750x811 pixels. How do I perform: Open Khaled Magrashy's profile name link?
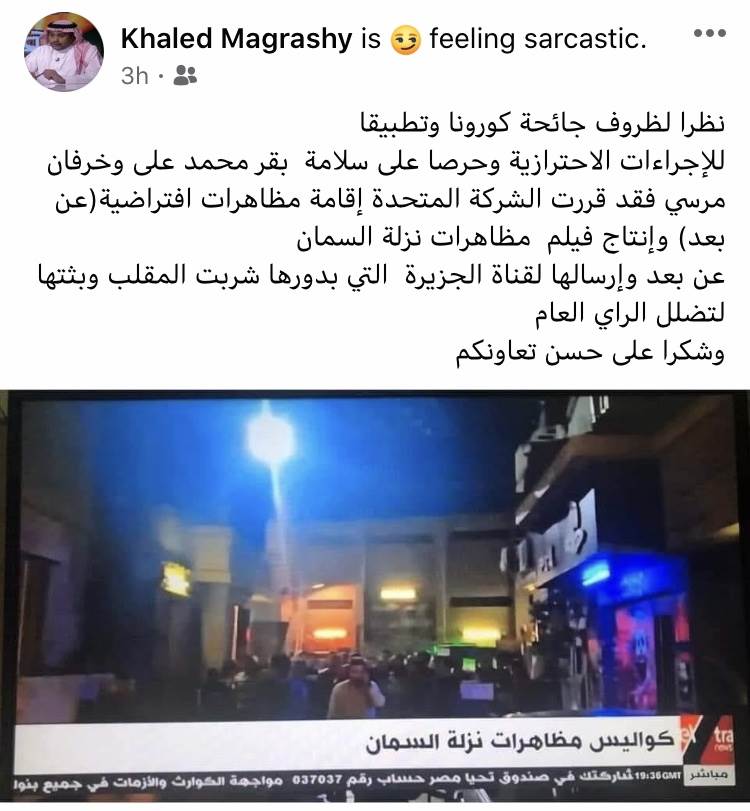[x=237, y=39]
